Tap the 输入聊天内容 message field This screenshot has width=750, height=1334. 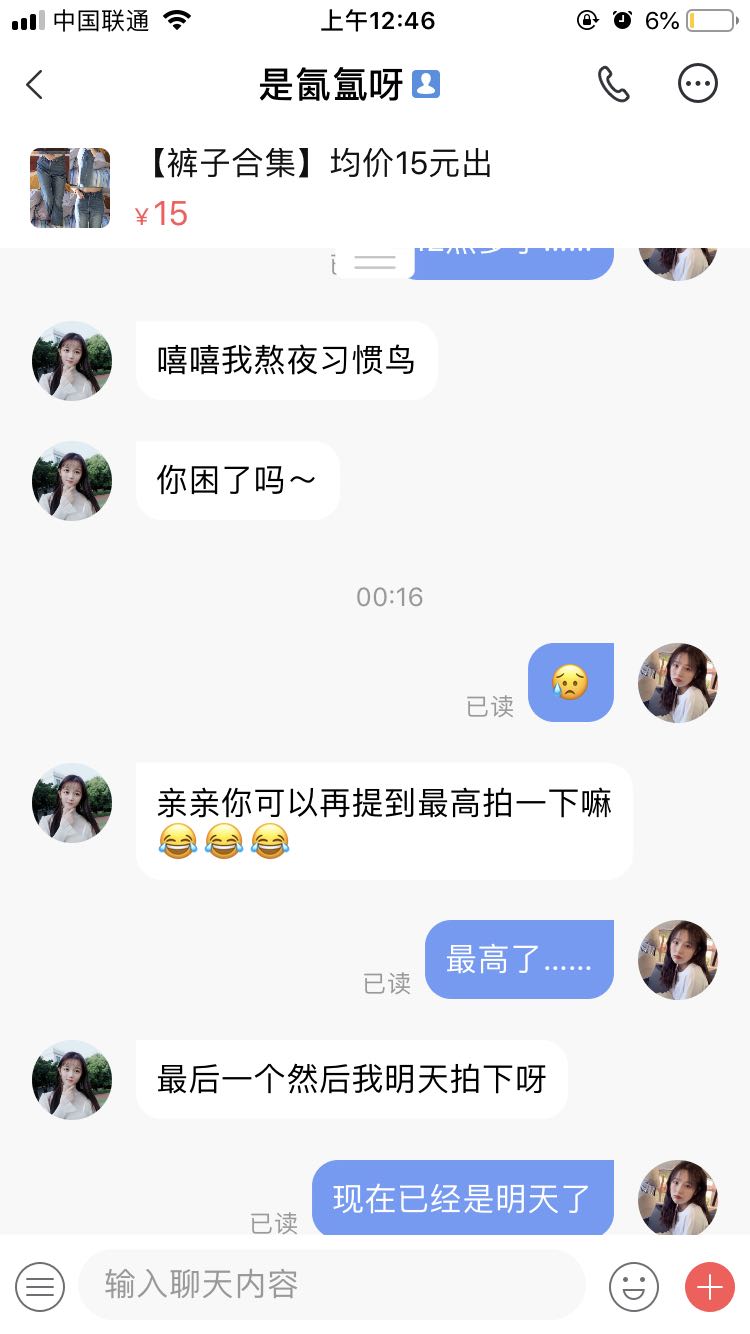(x=330, y=1285)
